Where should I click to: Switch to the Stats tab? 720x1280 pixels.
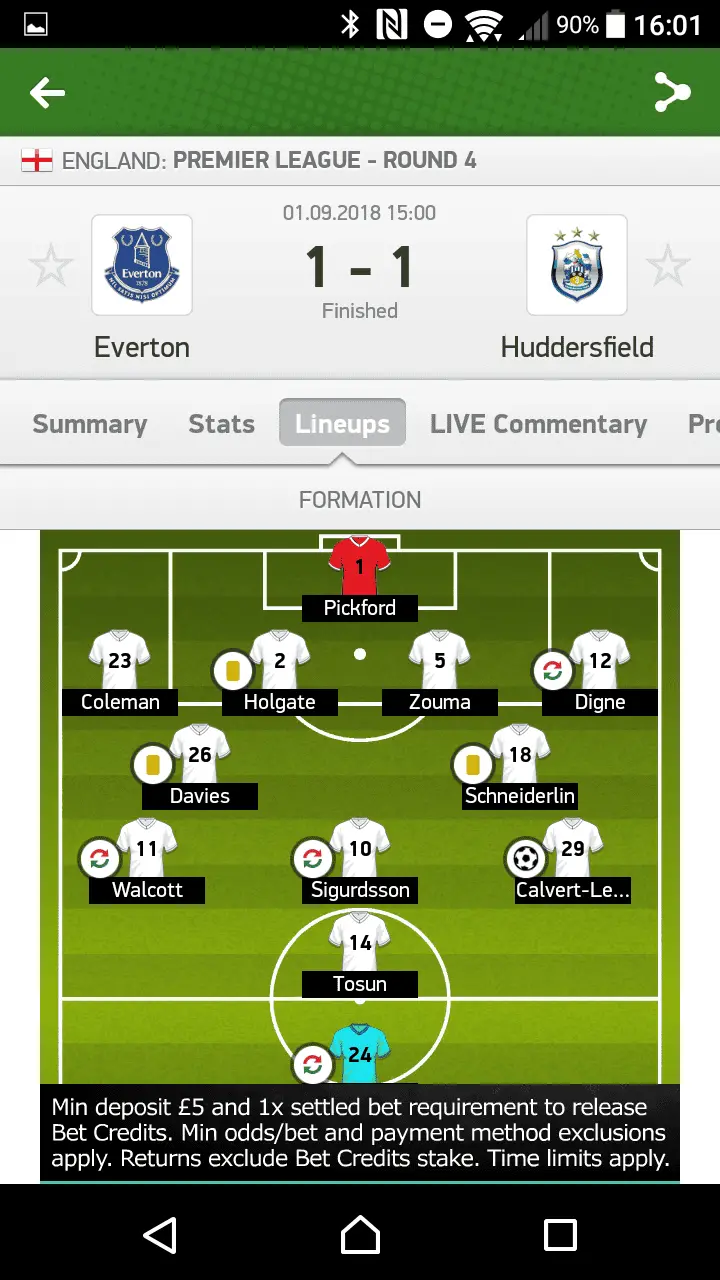point(221,424)
